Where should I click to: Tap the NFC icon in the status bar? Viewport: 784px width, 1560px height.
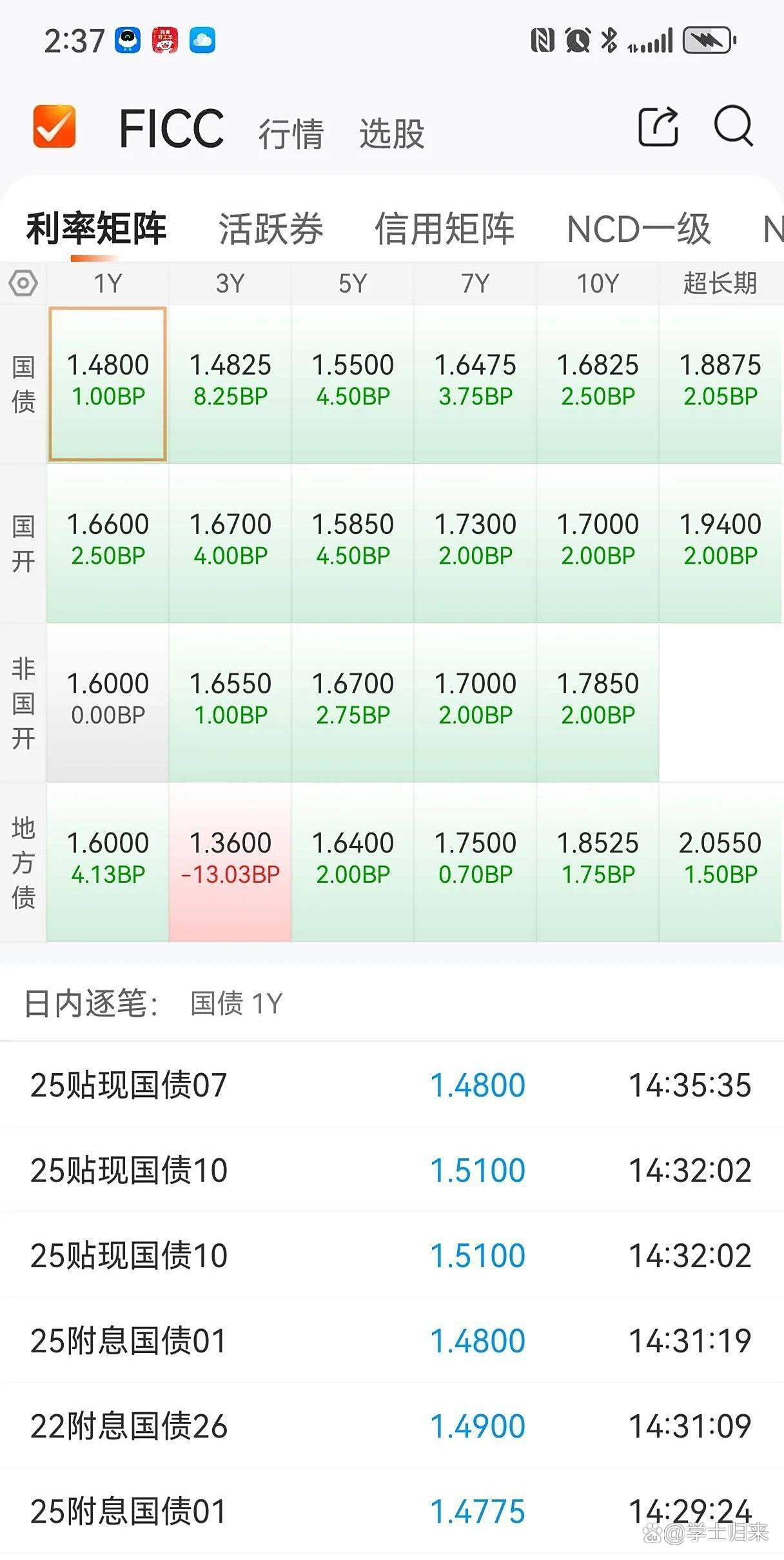[x=544, y=41]
